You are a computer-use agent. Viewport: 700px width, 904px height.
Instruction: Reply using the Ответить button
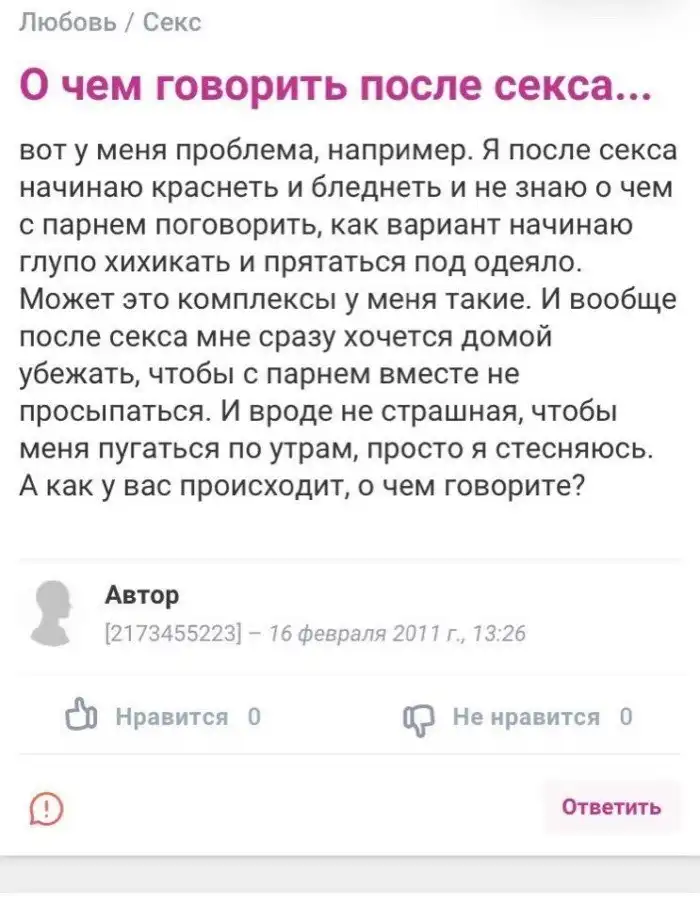[611, 807]
